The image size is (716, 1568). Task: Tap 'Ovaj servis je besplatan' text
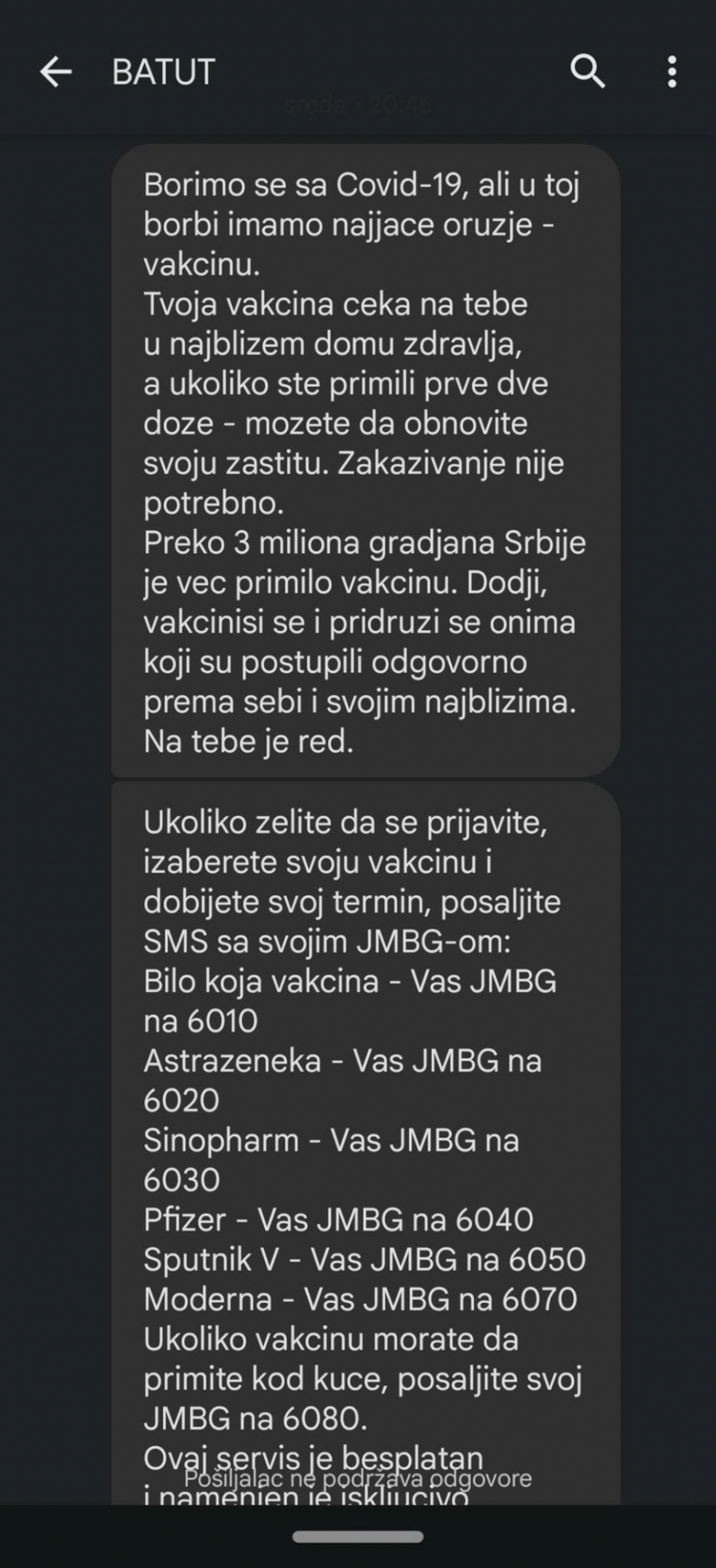[313, 1458]
